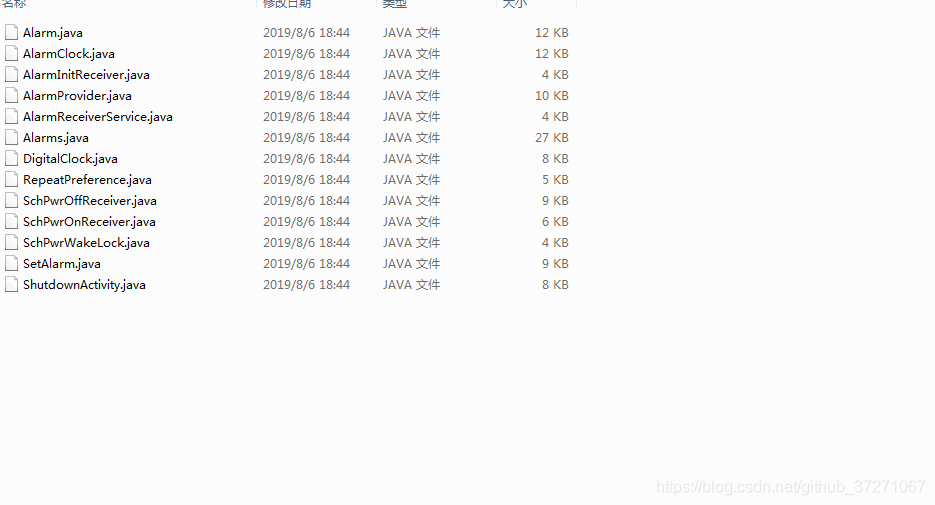Open AlarmClock.java
This screenshot has height=505, width=935.
point(69,54)
